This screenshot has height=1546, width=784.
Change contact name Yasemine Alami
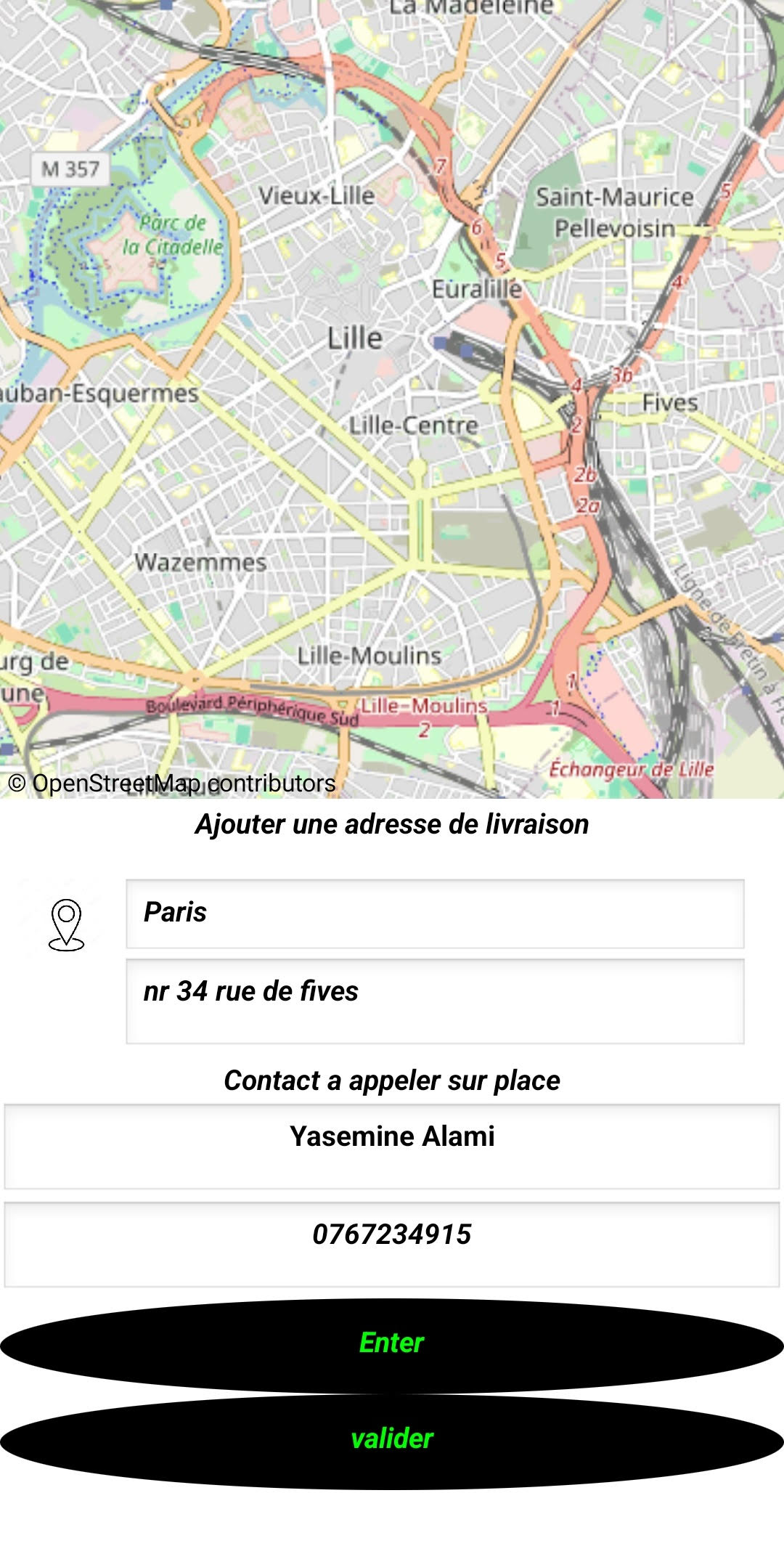coord(392,1146)
